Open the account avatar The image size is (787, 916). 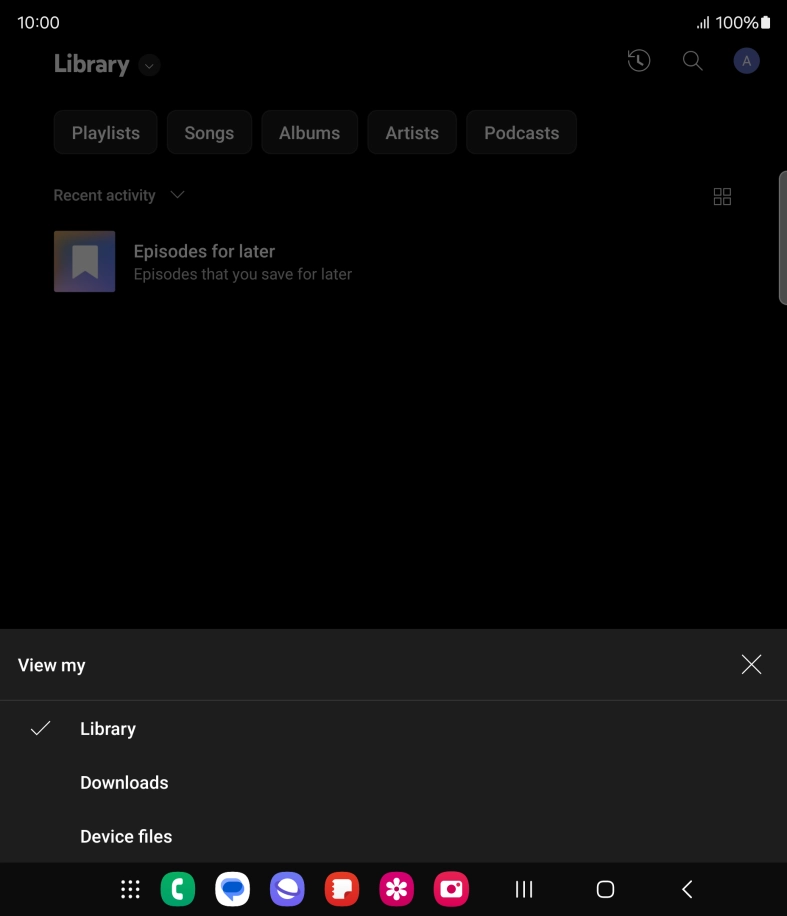click(746, 61)
